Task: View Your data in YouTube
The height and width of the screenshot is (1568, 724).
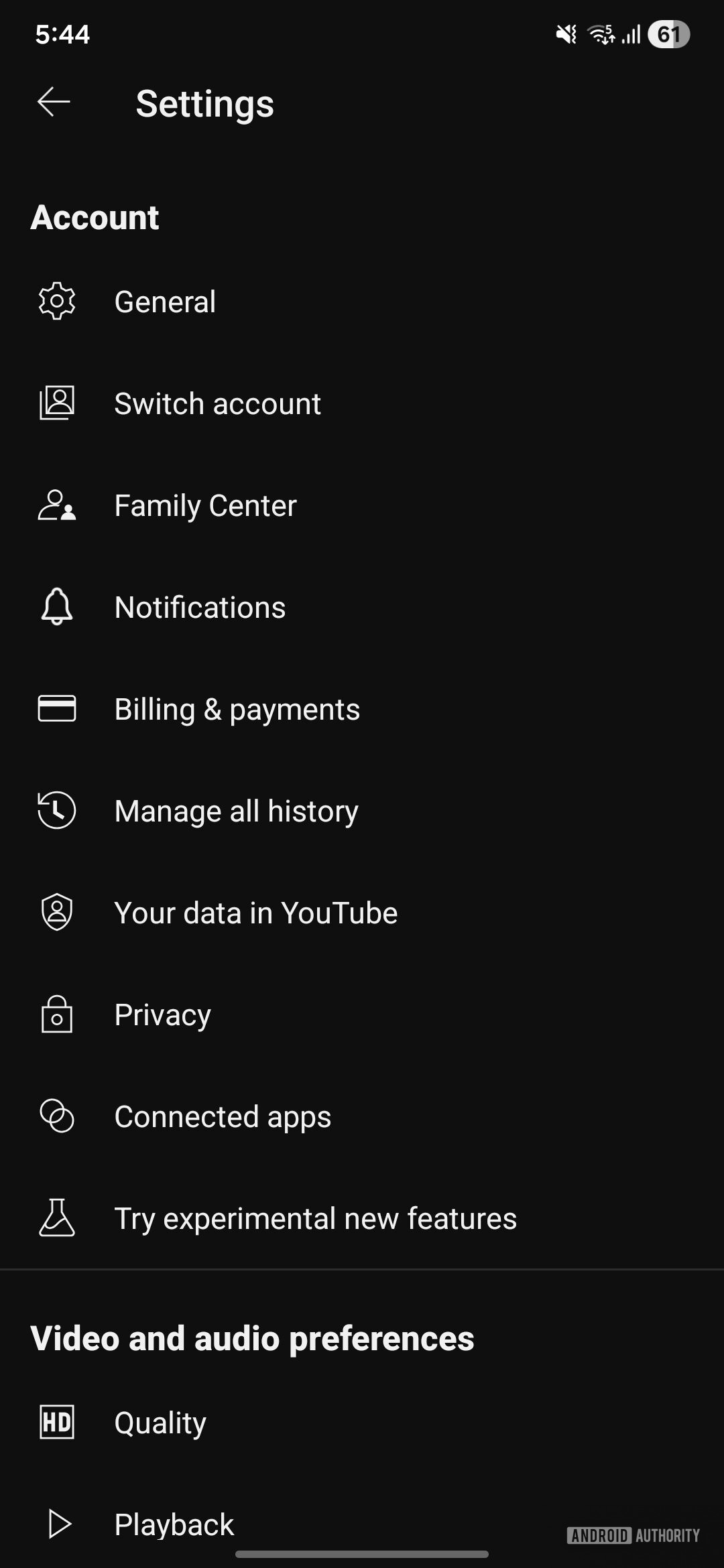Action: tap(255, 913)
